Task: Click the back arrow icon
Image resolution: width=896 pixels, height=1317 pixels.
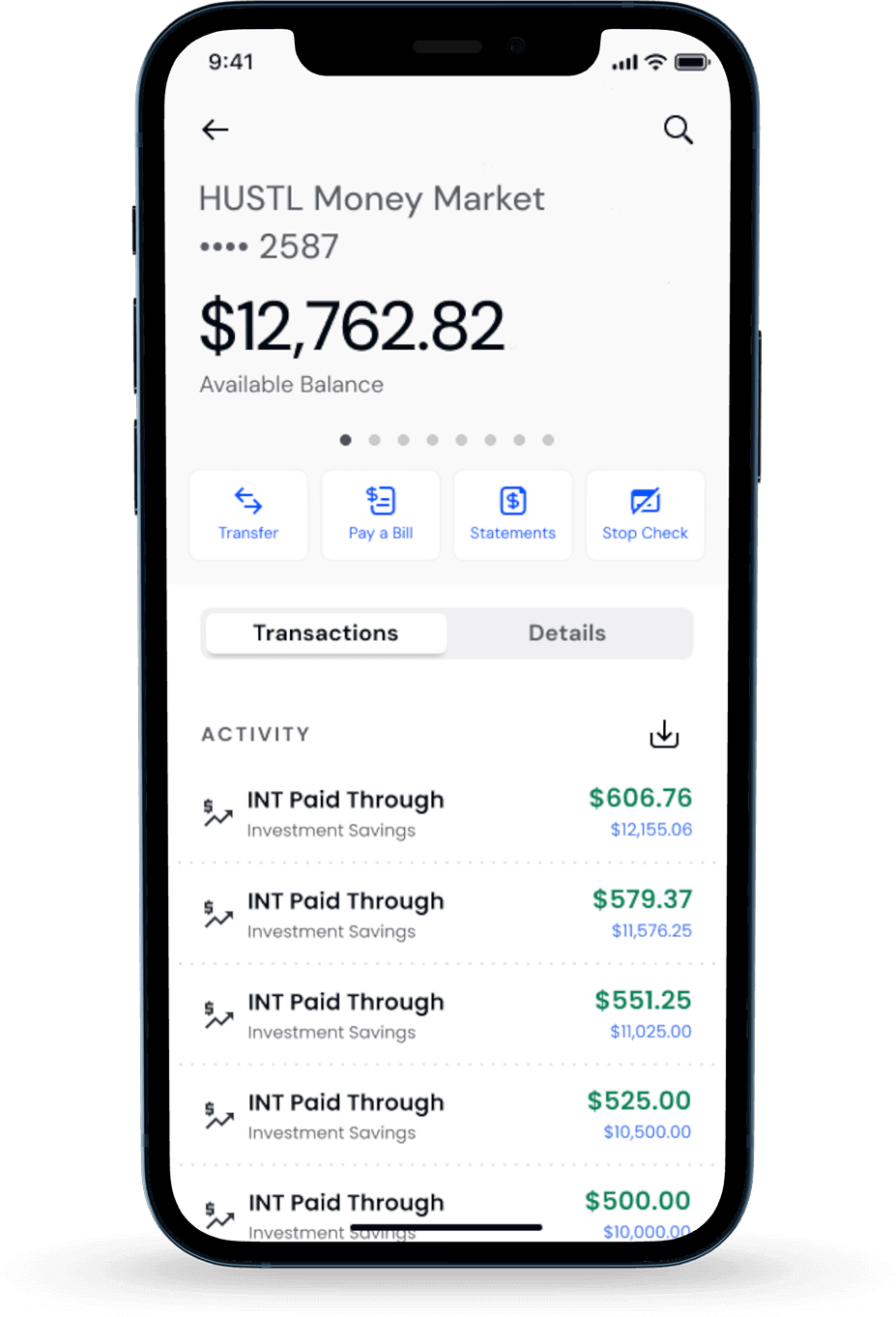Action: point(215,130)
